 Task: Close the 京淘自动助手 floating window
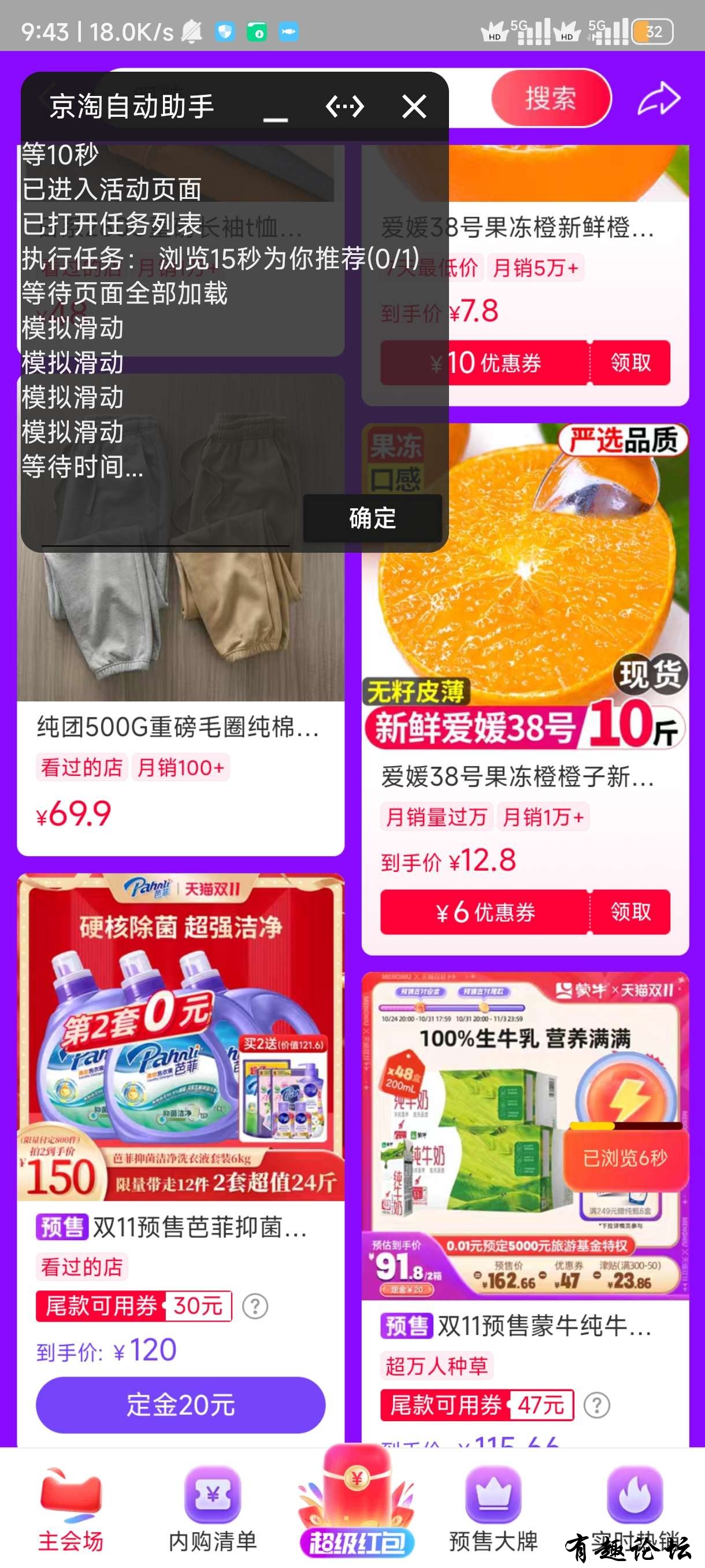point(414,107)
